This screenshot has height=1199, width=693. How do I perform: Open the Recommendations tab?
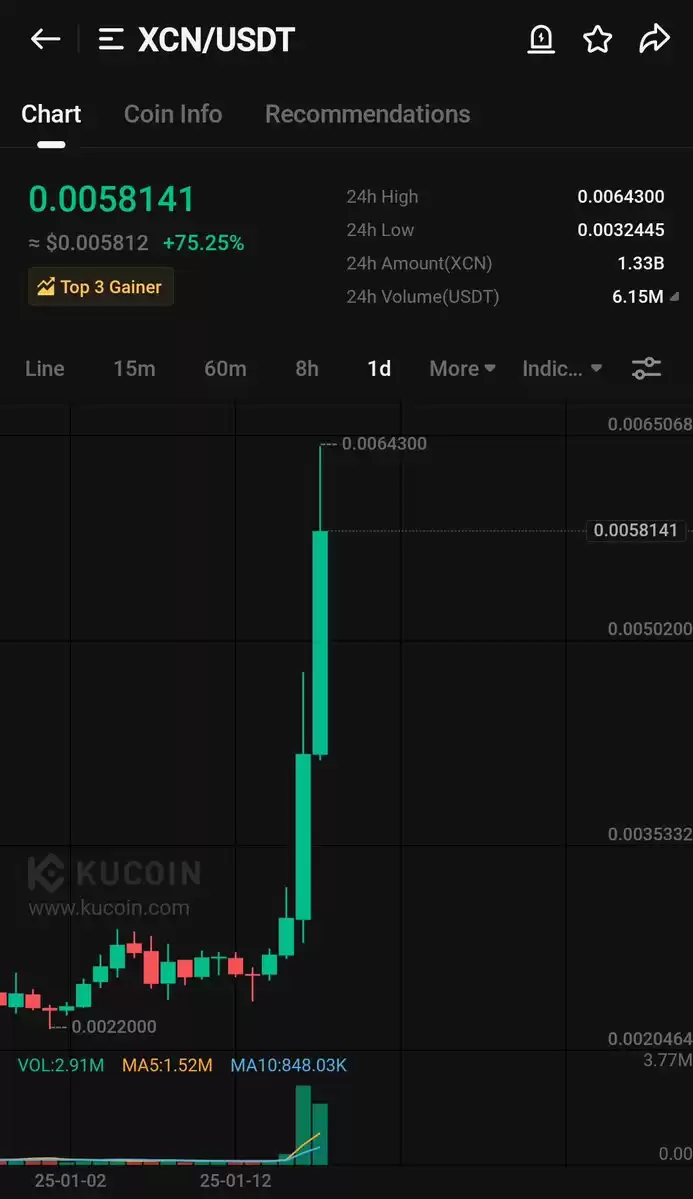367,114
